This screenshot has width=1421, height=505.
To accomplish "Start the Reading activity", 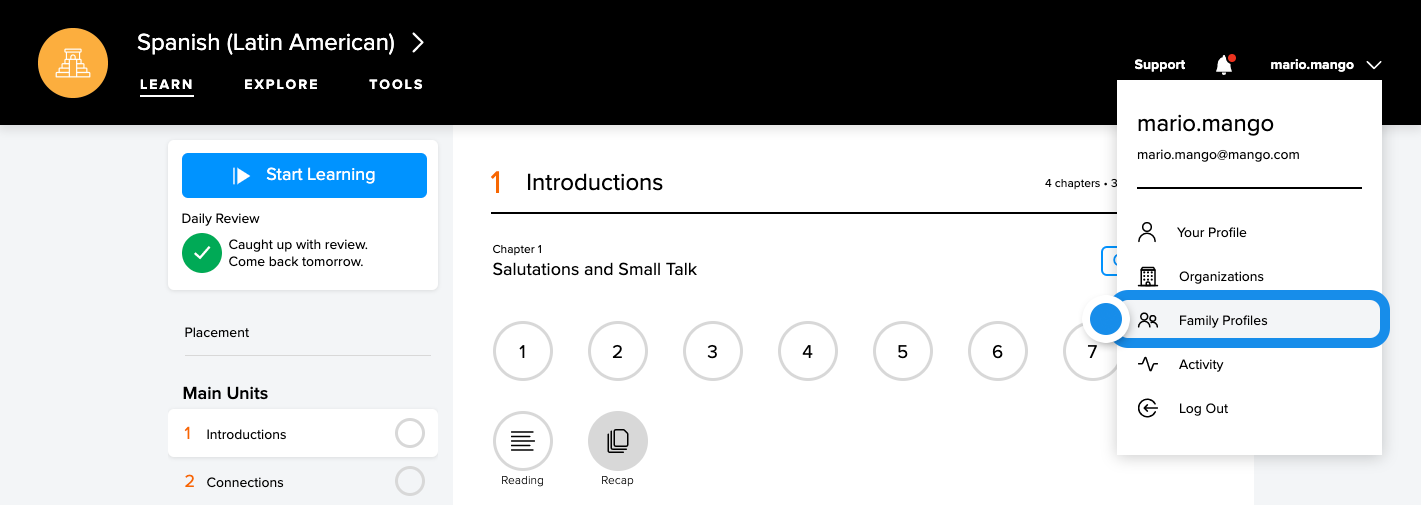I will (x=522, y=441).
